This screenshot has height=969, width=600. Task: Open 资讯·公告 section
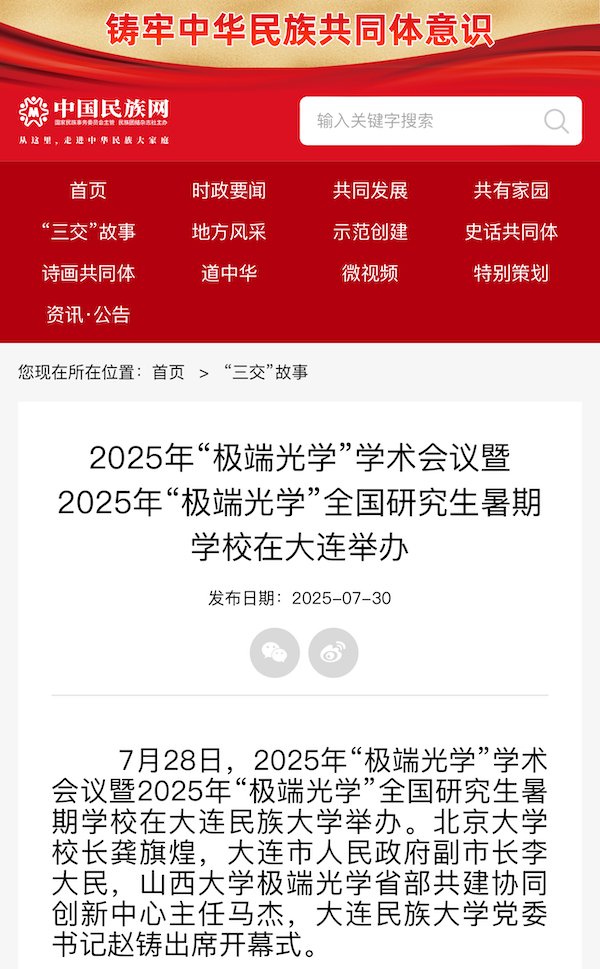click(88, 314)
